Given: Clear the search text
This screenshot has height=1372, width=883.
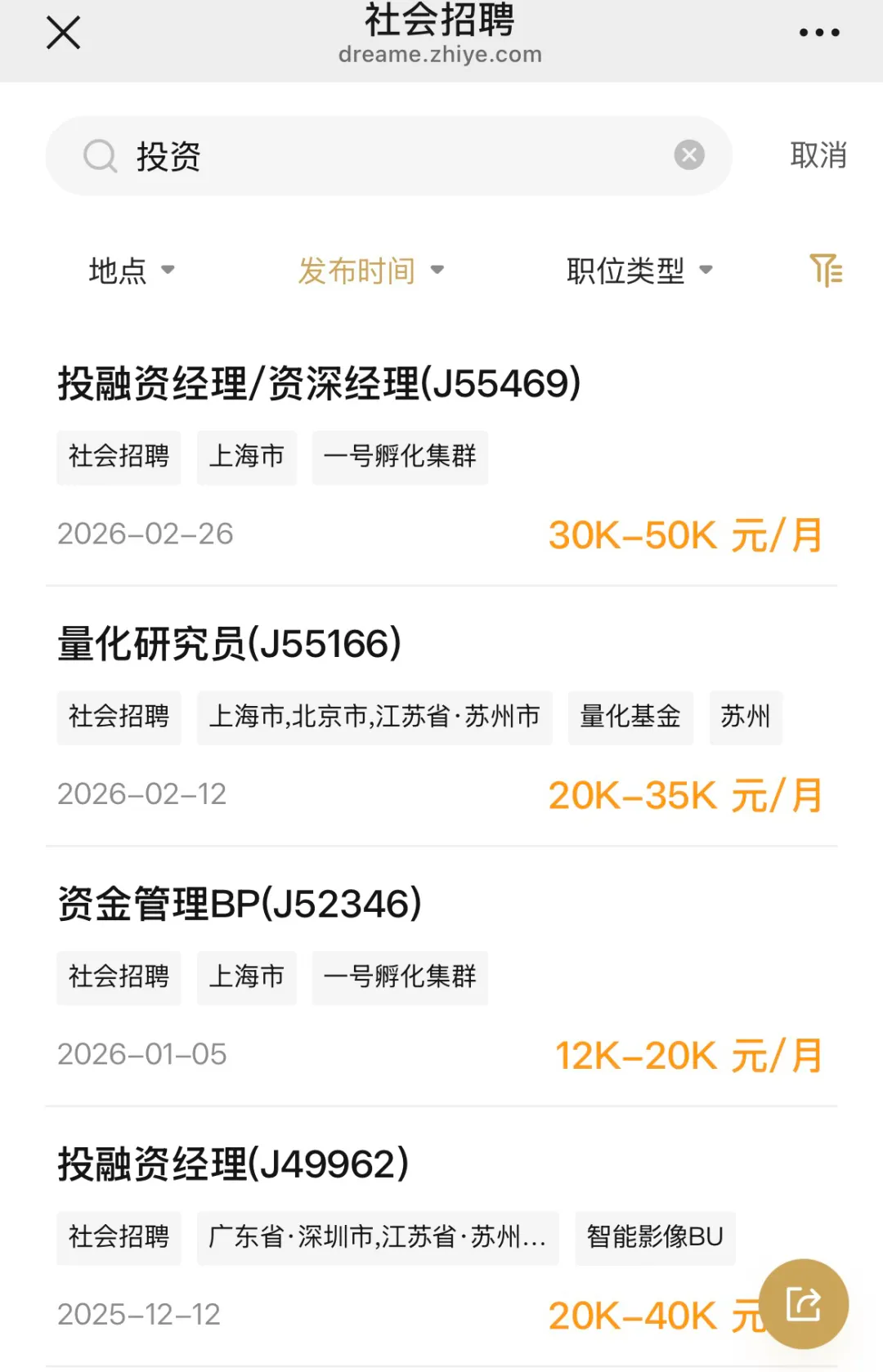Looking at the screenshot, I should (689, 155).
